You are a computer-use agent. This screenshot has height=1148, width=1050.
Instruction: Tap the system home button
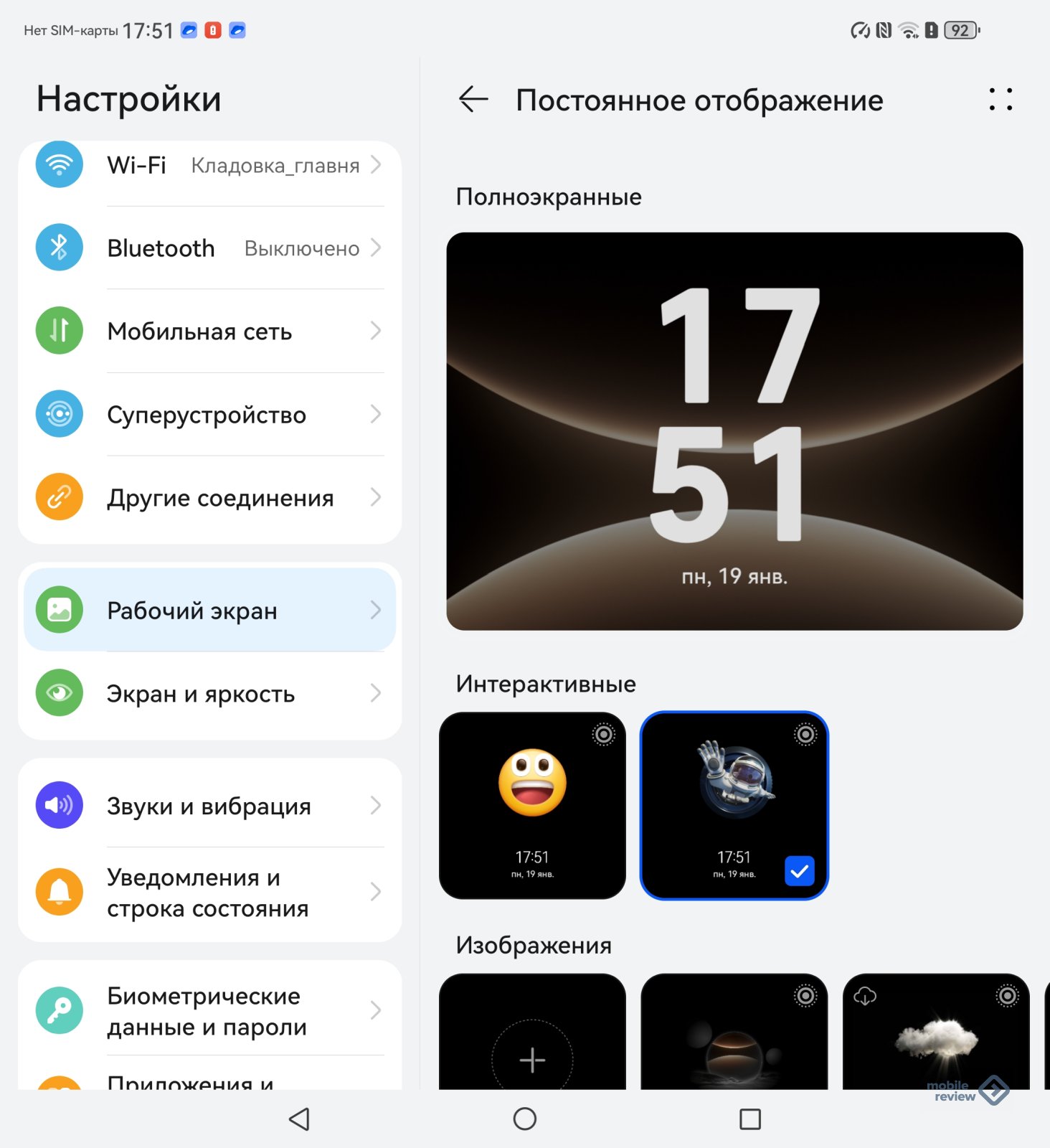tap(525, 1119)
